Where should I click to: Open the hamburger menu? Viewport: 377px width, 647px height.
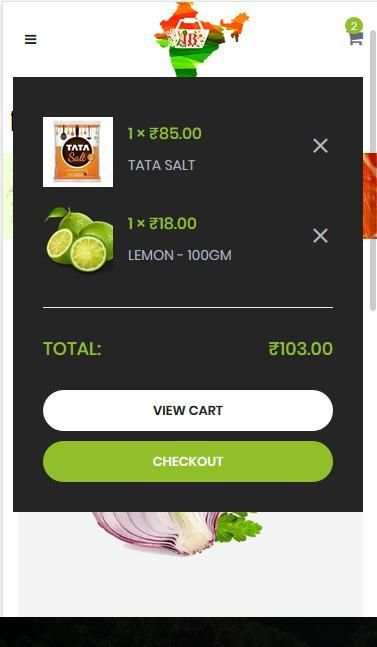pos(31,39)
